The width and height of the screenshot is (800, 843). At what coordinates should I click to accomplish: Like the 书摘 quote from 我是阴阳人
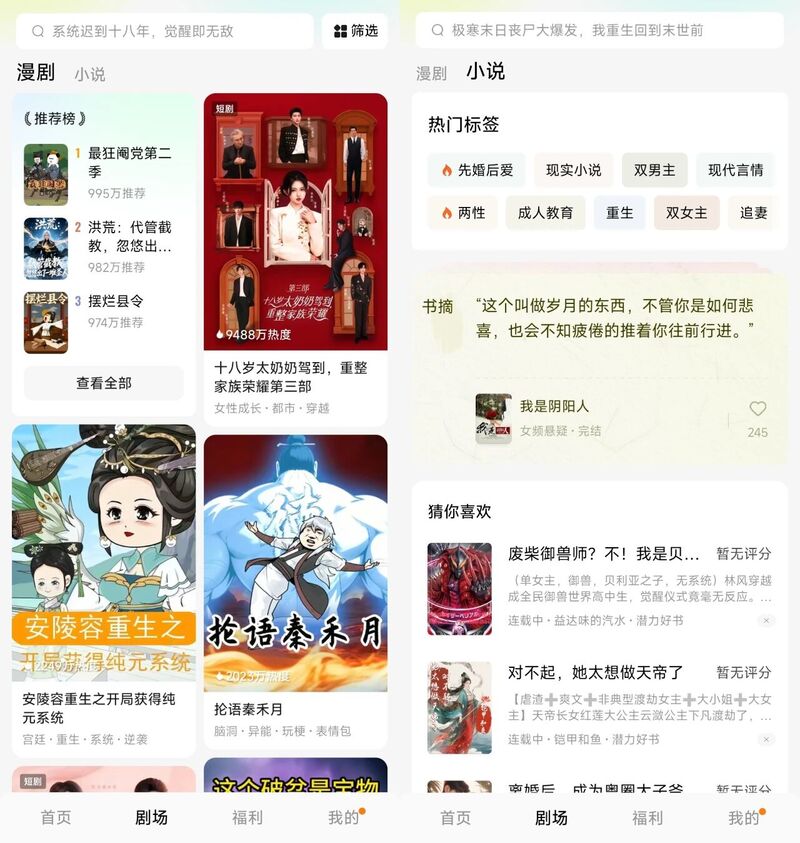tap(758, 409)
